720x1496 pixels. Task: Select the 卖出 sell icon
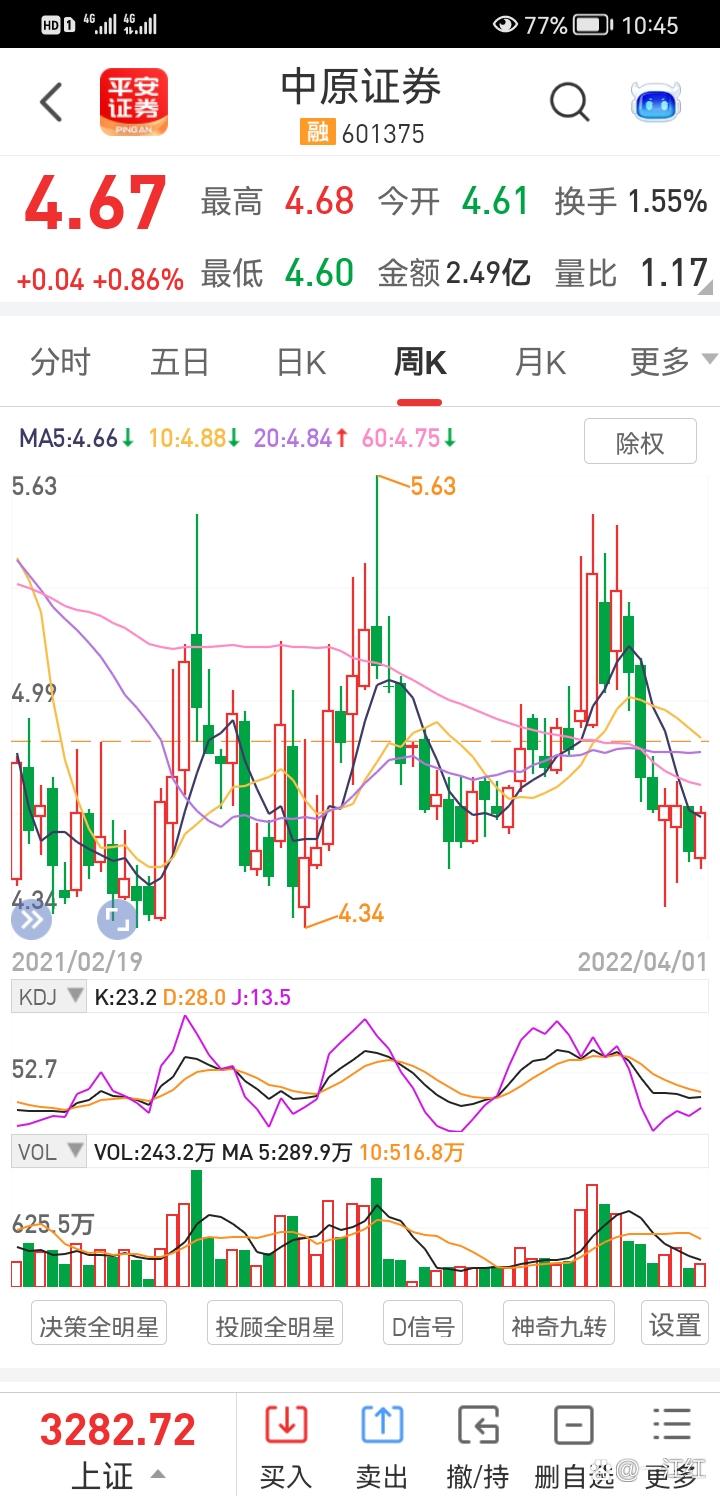point(381,1440)
